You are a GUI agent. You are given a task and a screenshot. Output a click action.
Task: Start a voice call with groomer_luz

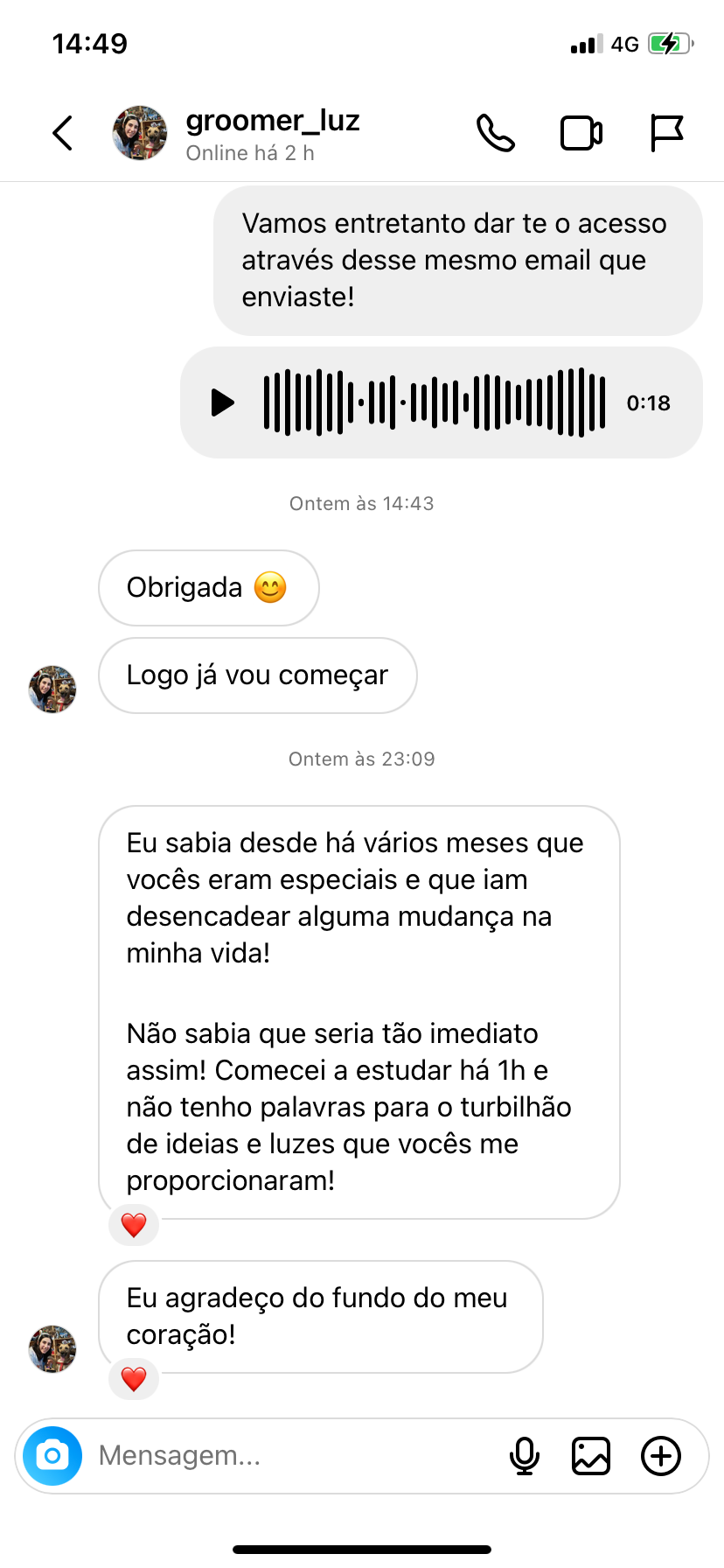(495, 134)
